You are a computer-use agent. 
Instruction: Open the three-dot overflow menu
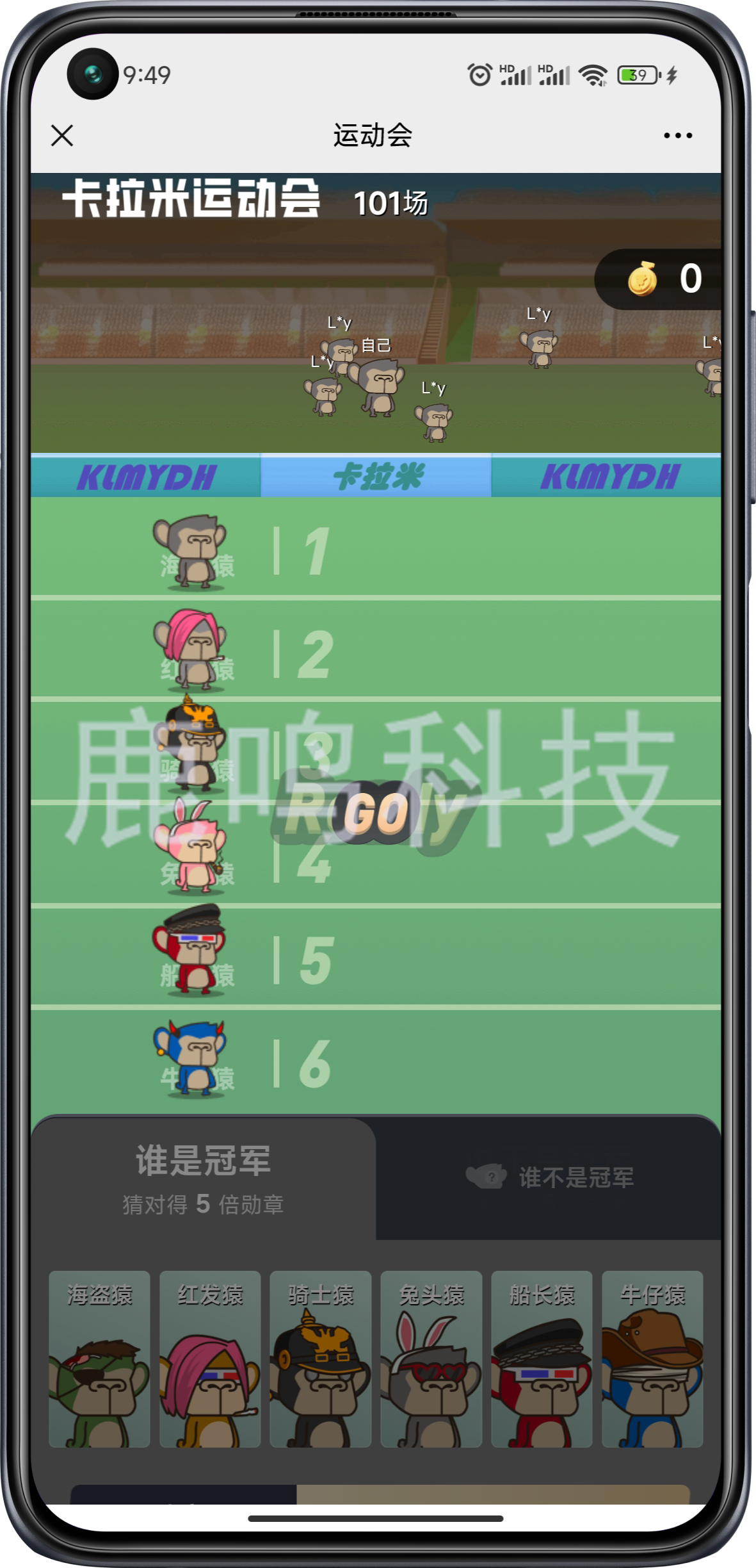[677, 136]
